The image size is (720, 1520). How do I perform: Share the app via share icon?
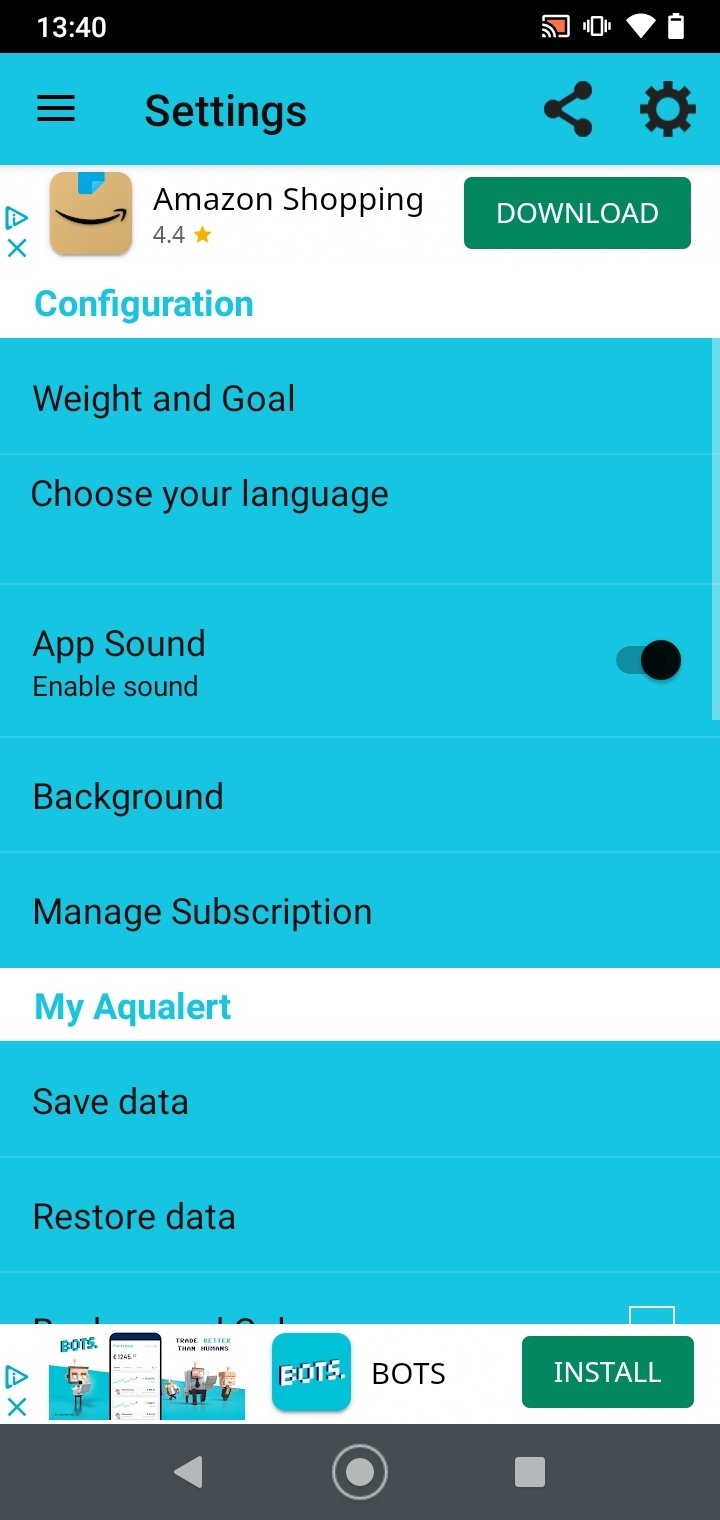pyautogui.click(x=568, y=109)
